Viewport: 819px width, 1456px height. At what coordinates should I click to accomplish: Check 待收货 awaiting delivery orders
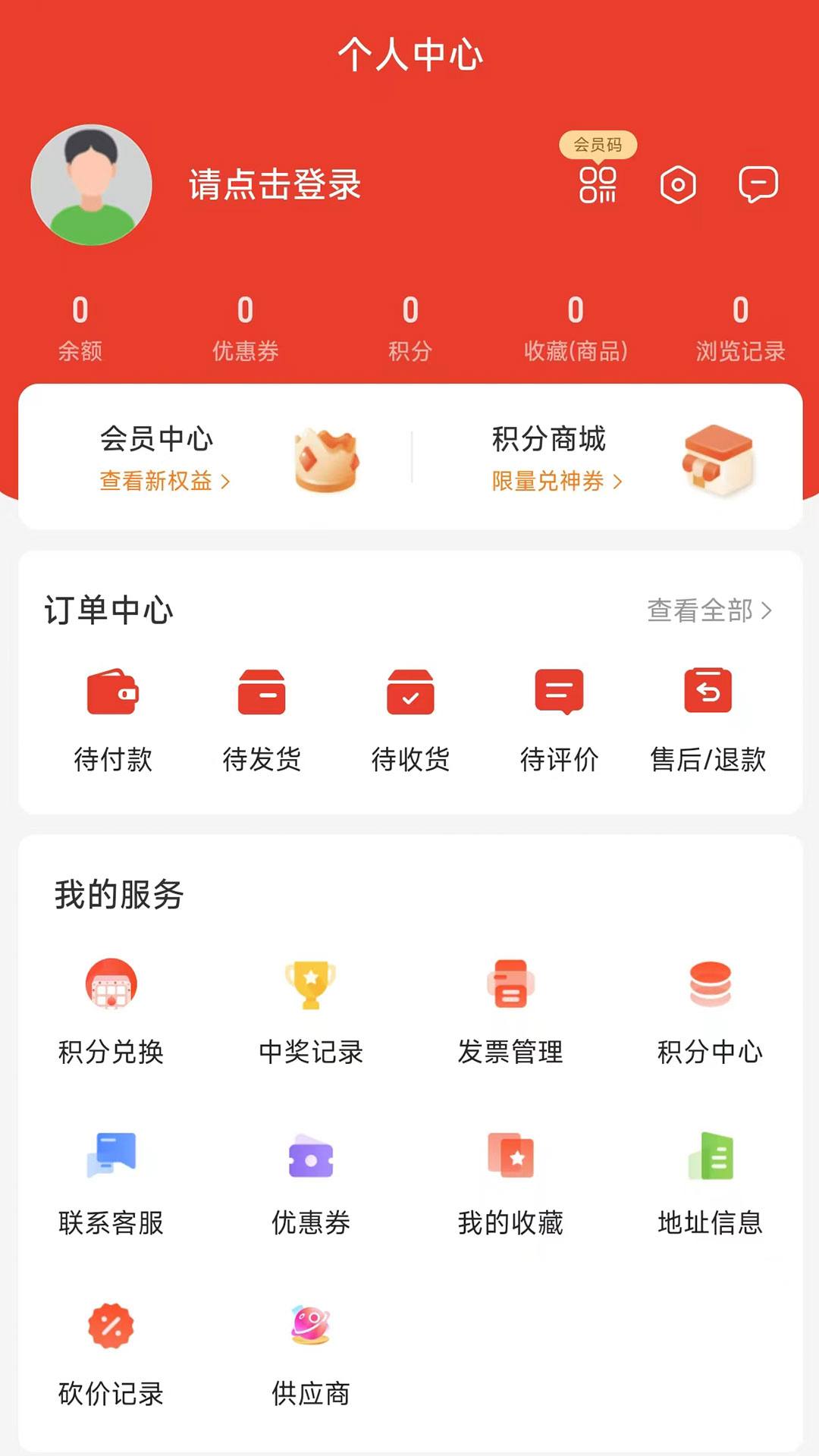(410, 713)
